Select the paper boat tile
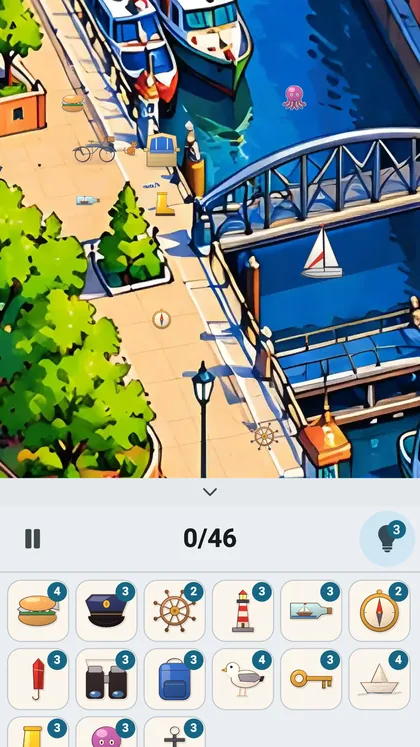Screen dimensions: 420x747 380,679
